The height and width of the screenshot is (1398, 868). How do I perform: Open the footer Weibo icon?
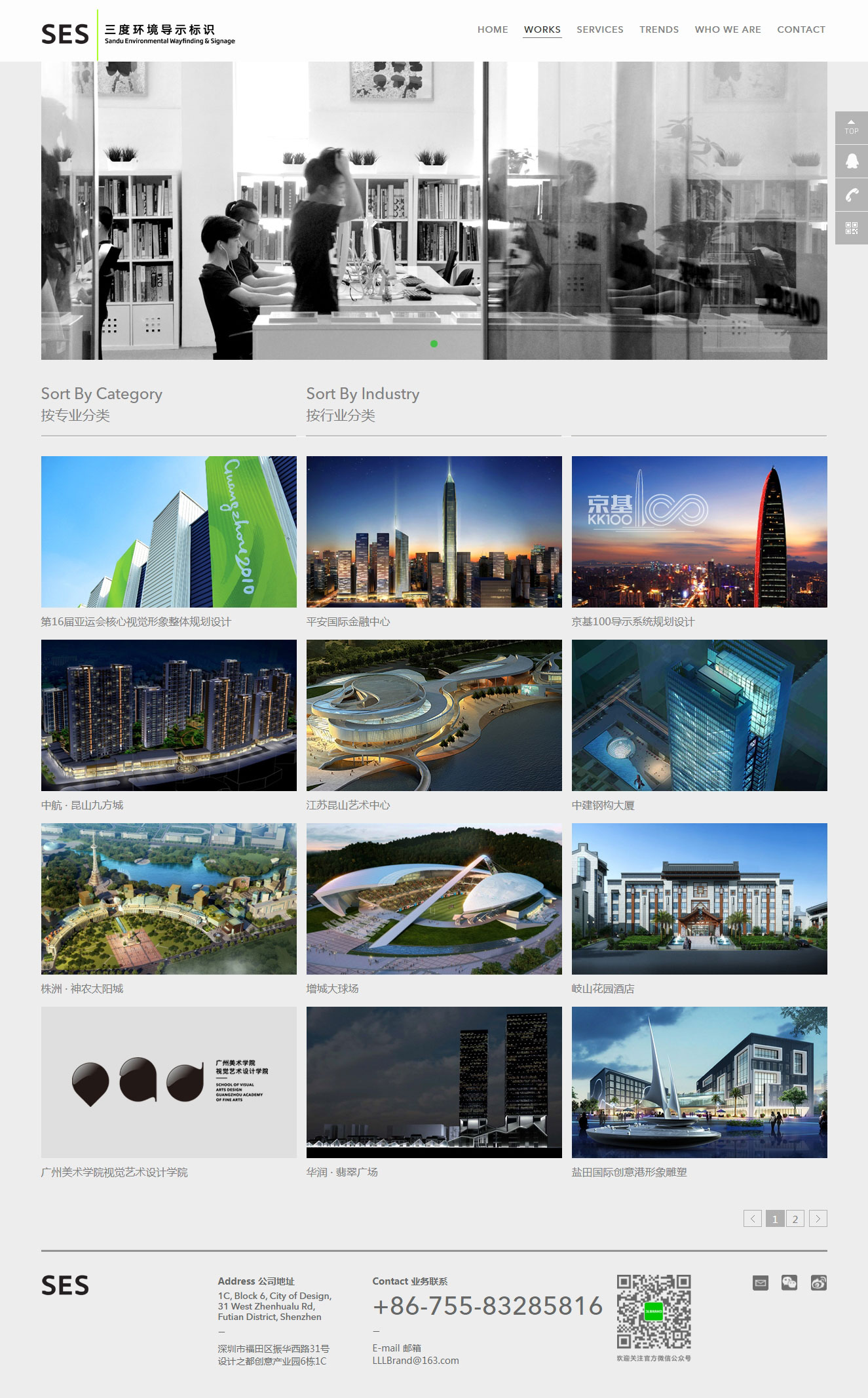(x=818, y=1283)
